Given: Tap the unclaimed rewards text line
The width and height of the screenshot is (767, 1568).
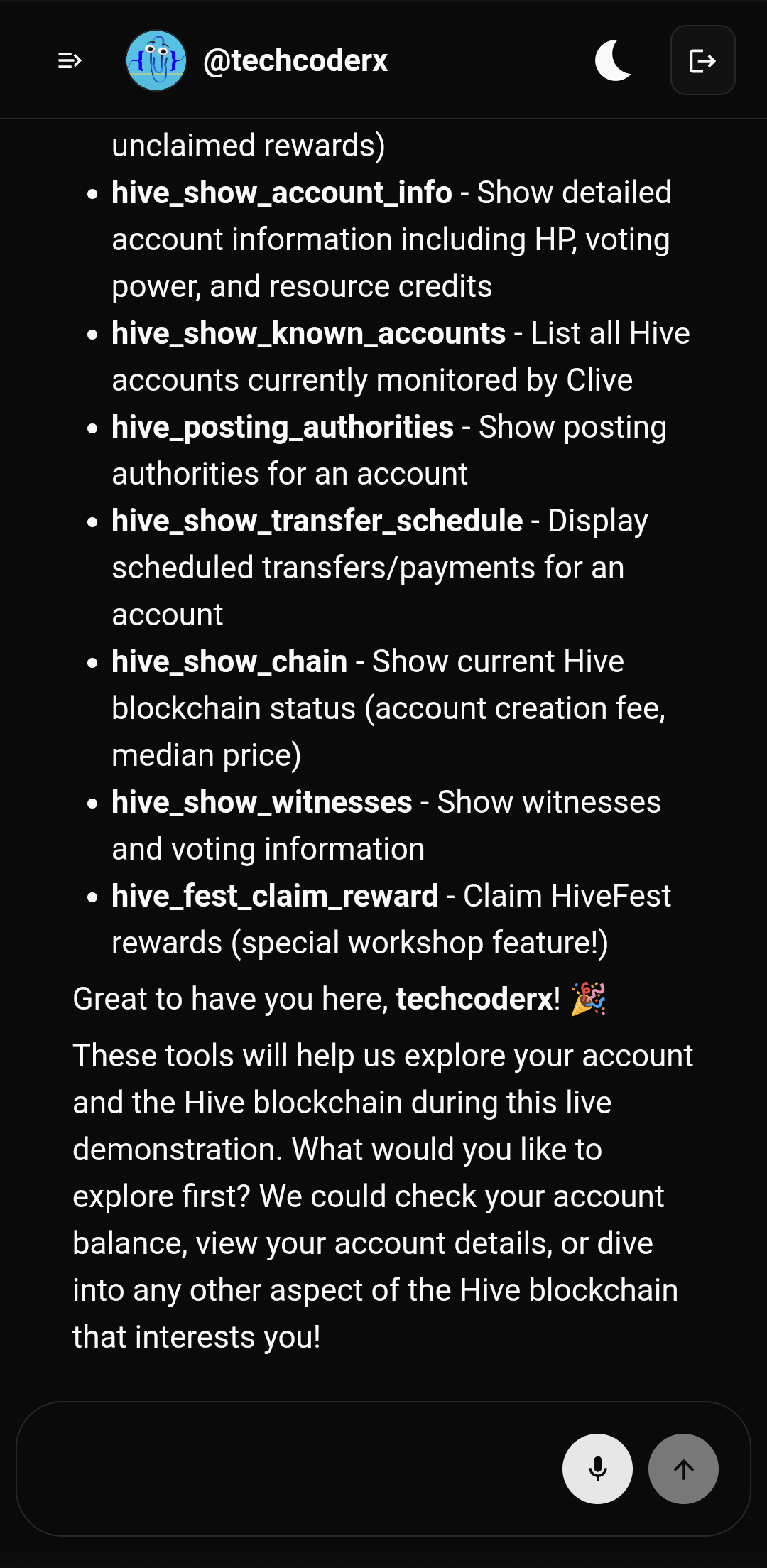Looking at the screenshot, I should [x=249, y=144].
